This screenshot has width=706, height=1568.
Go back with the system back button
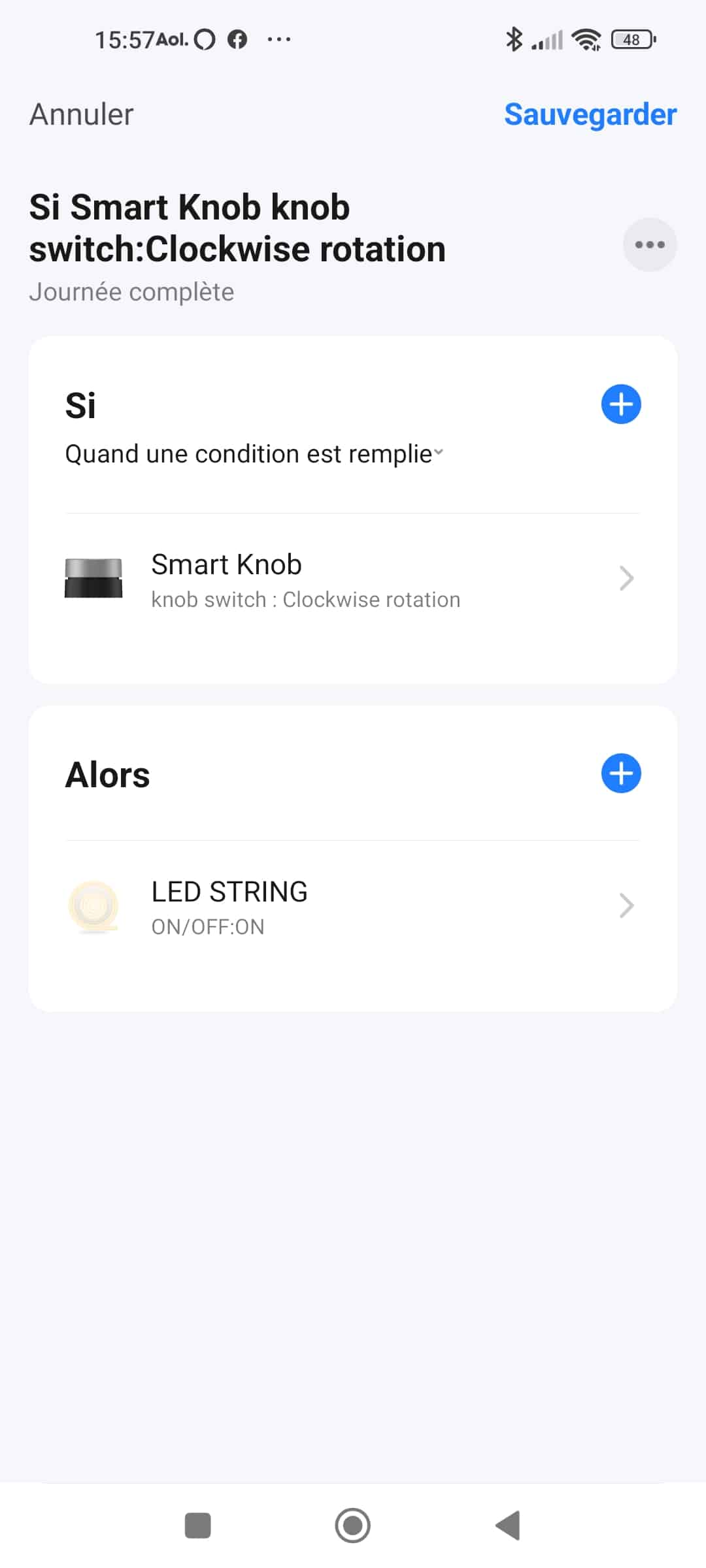(x=508, y=1526)
